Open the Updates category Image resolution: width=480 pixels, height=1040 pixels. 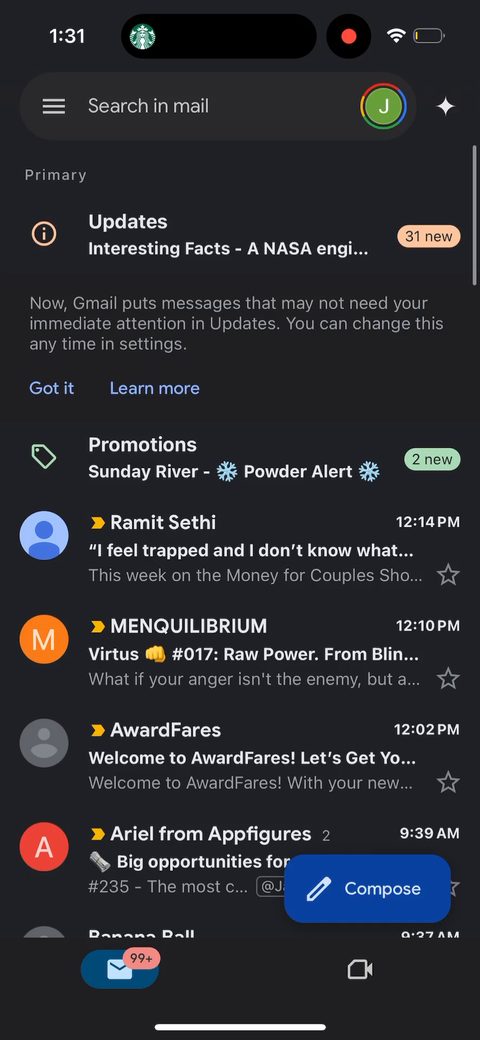click(240, 235)
